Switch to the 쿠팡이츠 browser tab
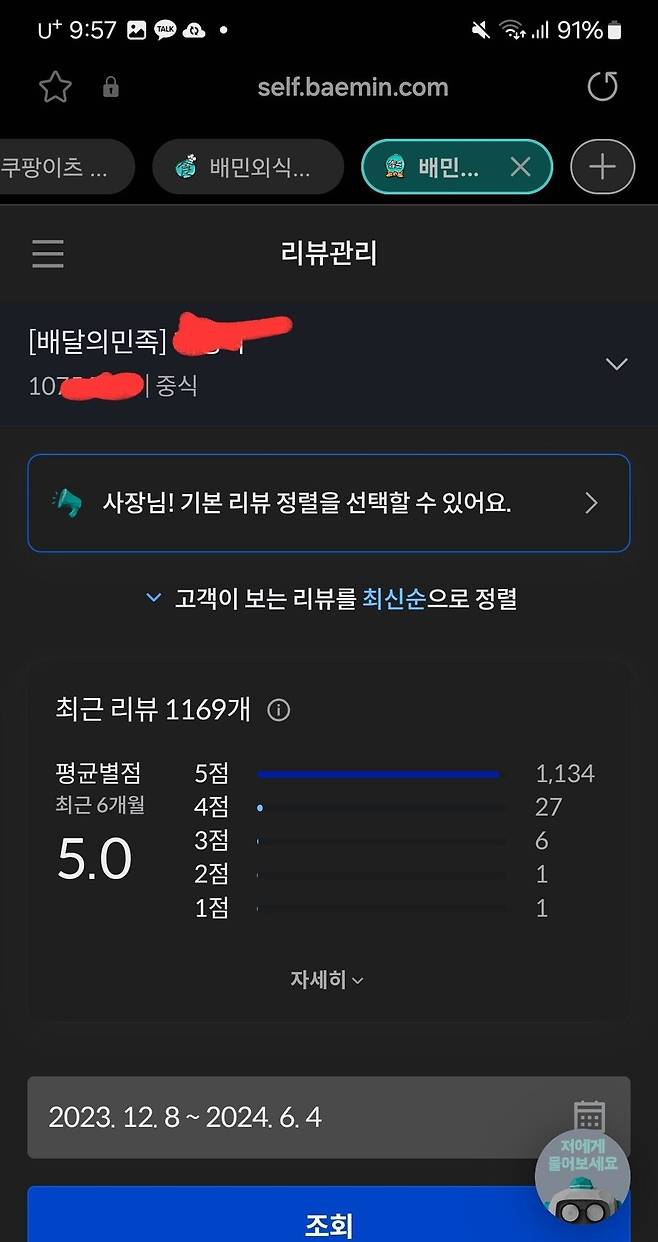Screen dimensions: 658x1242 (60, 167)
